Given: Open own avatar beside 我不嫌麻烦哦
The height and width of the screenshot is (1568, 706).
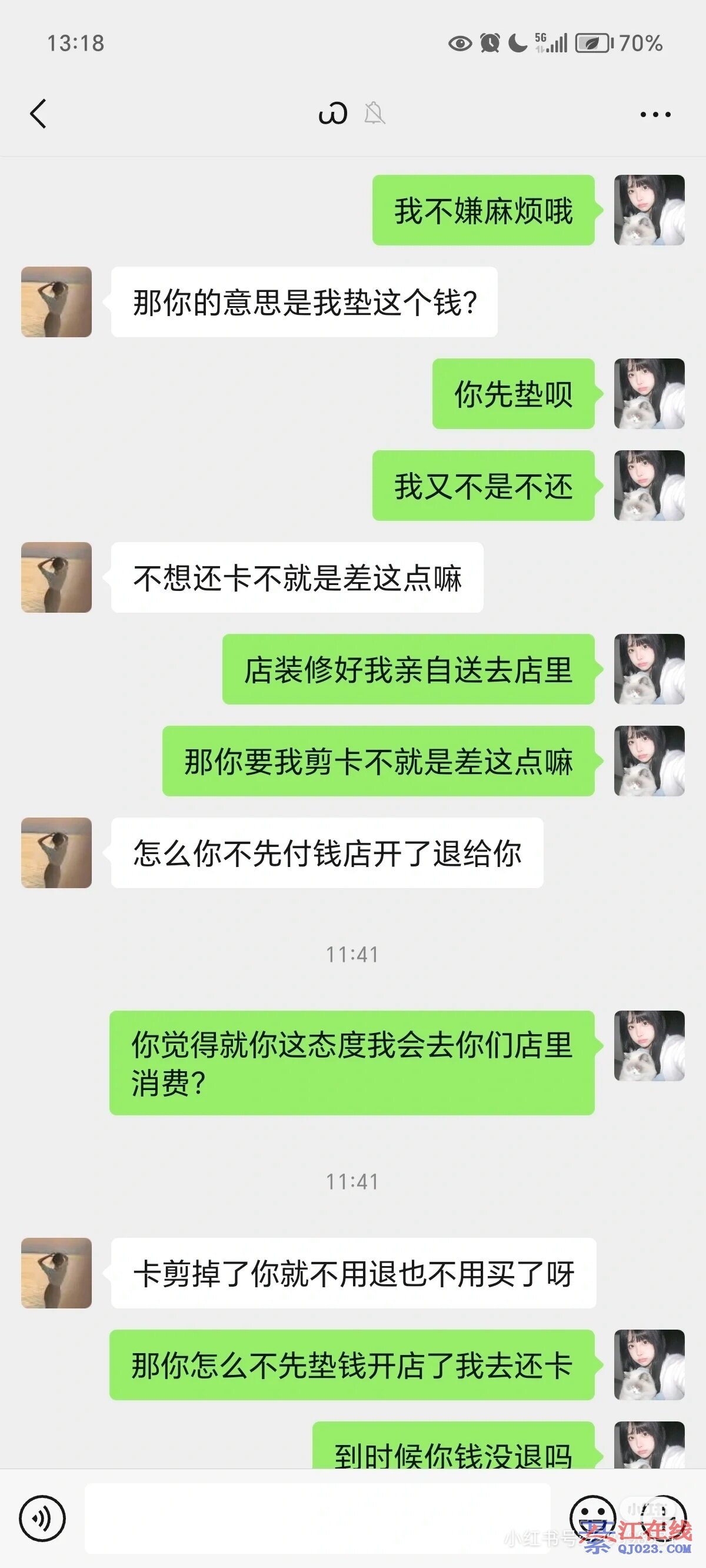Looking at the screenshot, I should 649,210.
